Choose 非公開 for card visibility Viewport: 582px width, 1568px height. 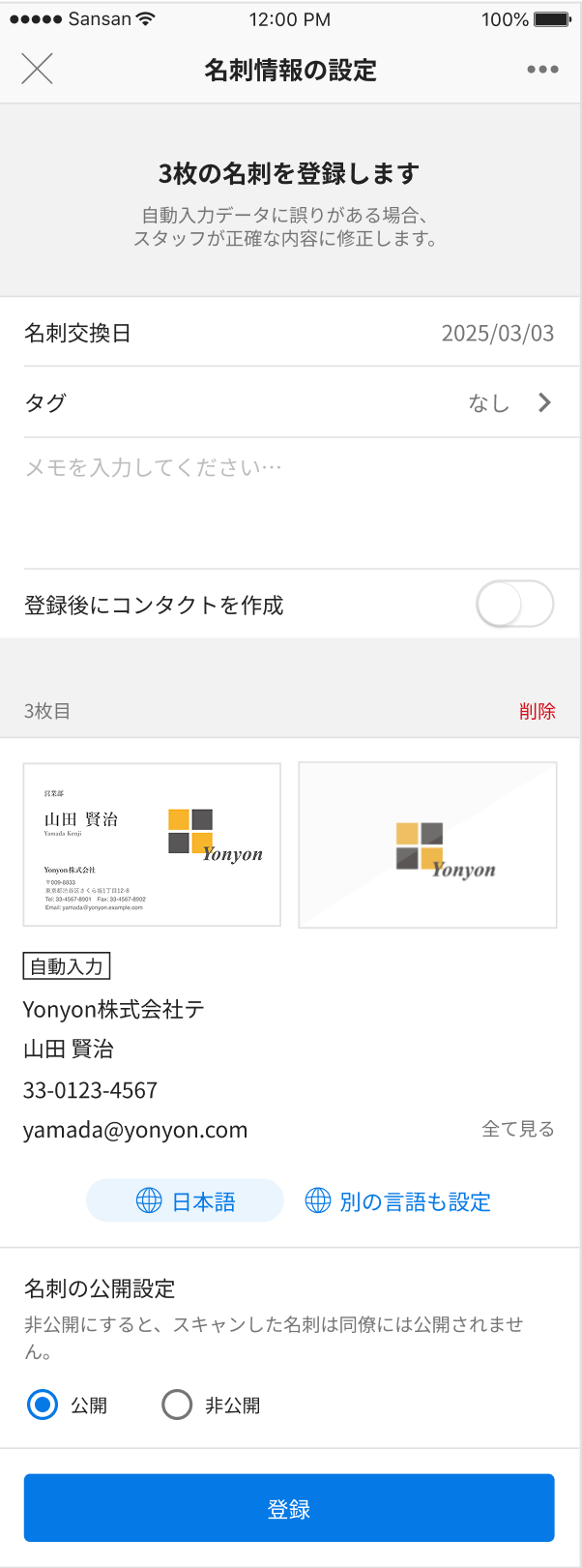177,1405
